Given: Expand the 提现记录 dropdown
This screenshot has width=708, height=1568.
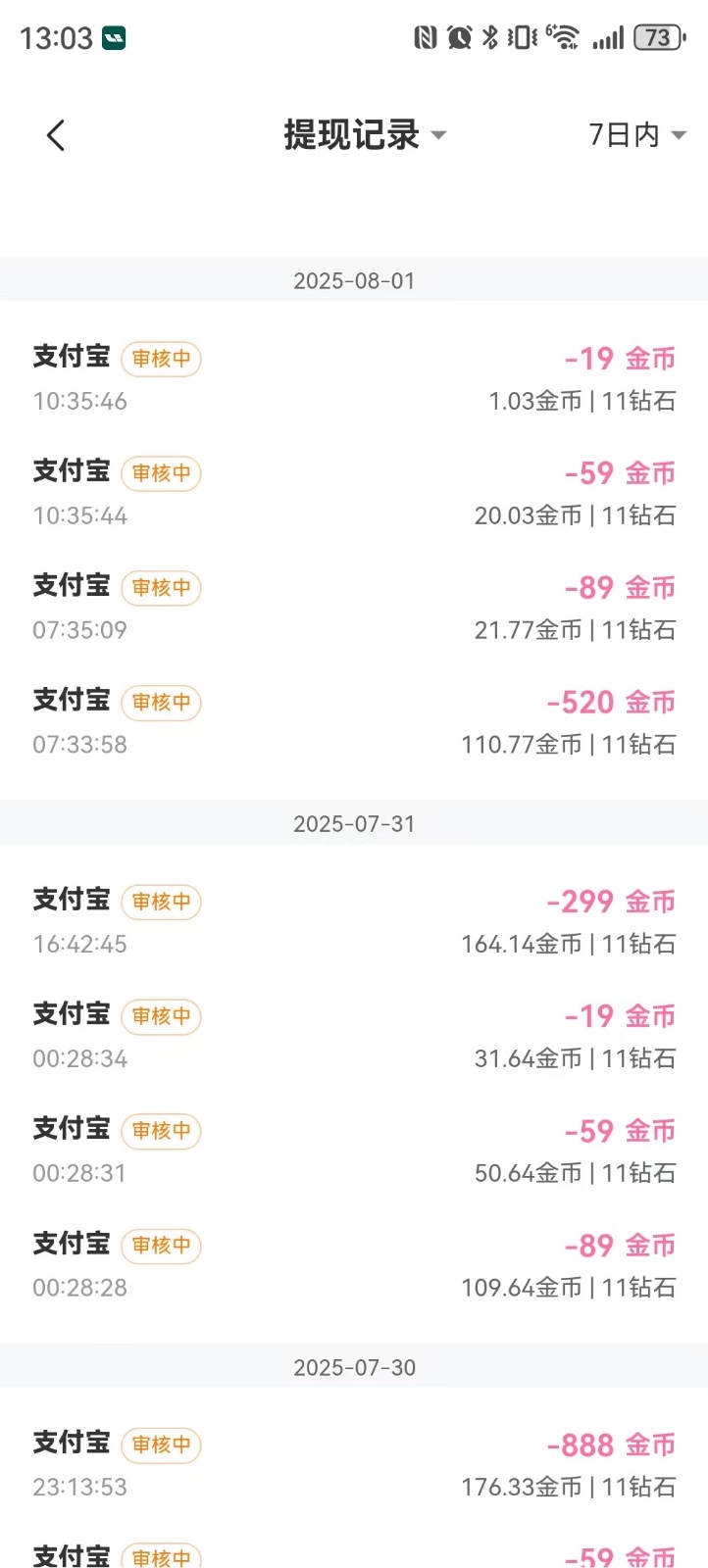Looking at the screenshot, I should tap(365, 135).
